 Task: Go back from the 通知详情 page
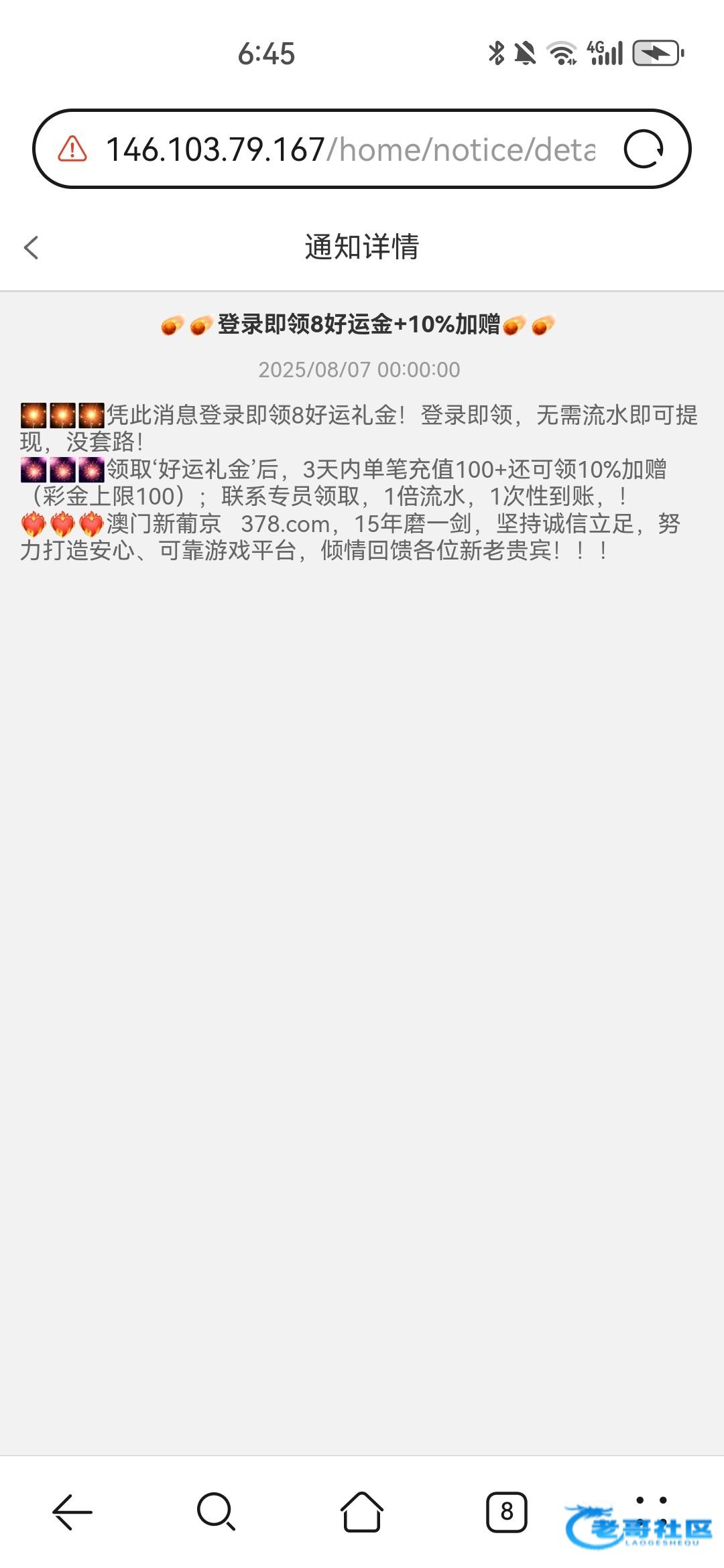click(32, 247)
